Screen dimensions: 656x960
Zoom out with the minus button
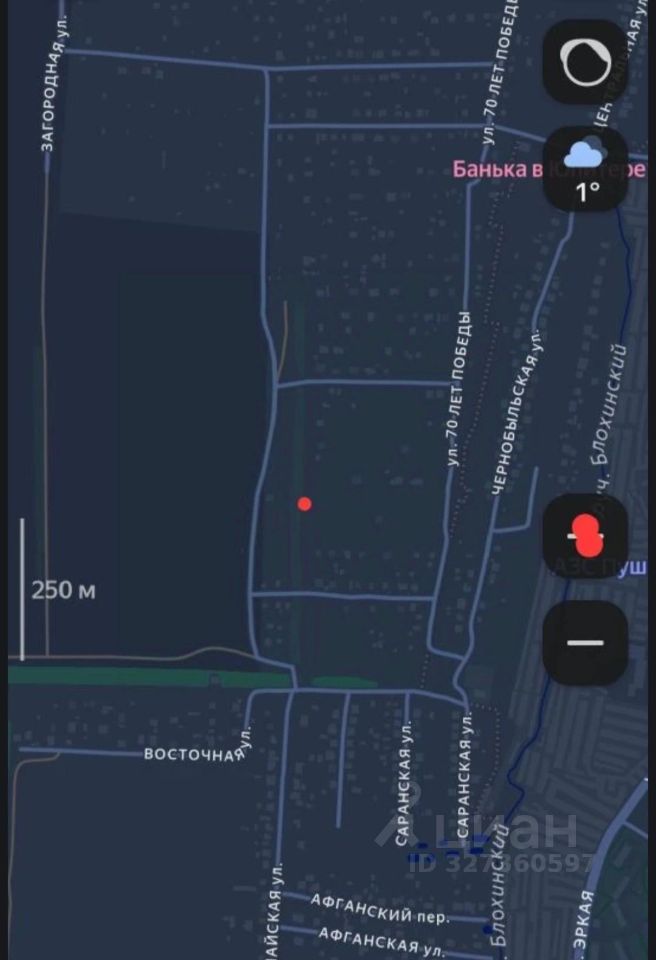point(585,643)
